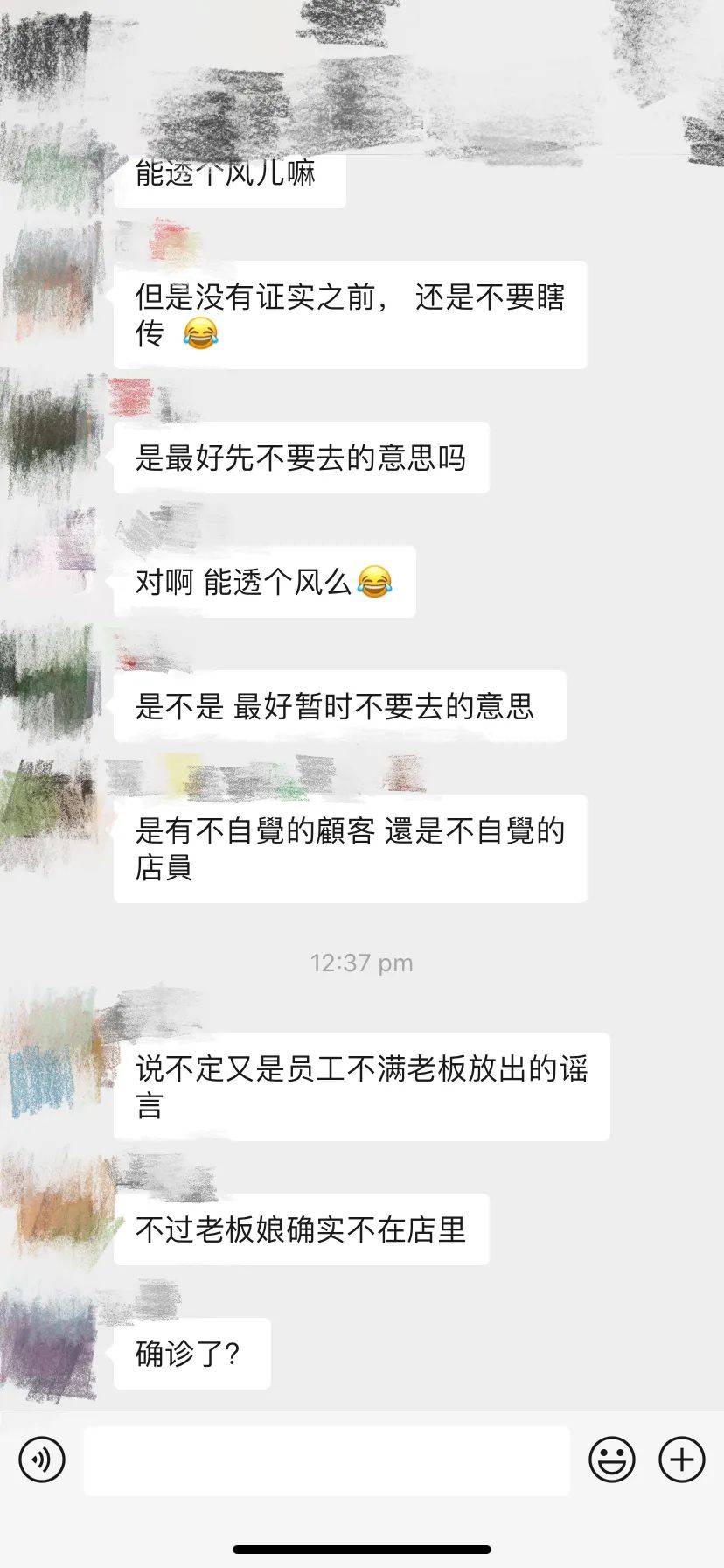Open the plus attachments menu

(682, 1459)
